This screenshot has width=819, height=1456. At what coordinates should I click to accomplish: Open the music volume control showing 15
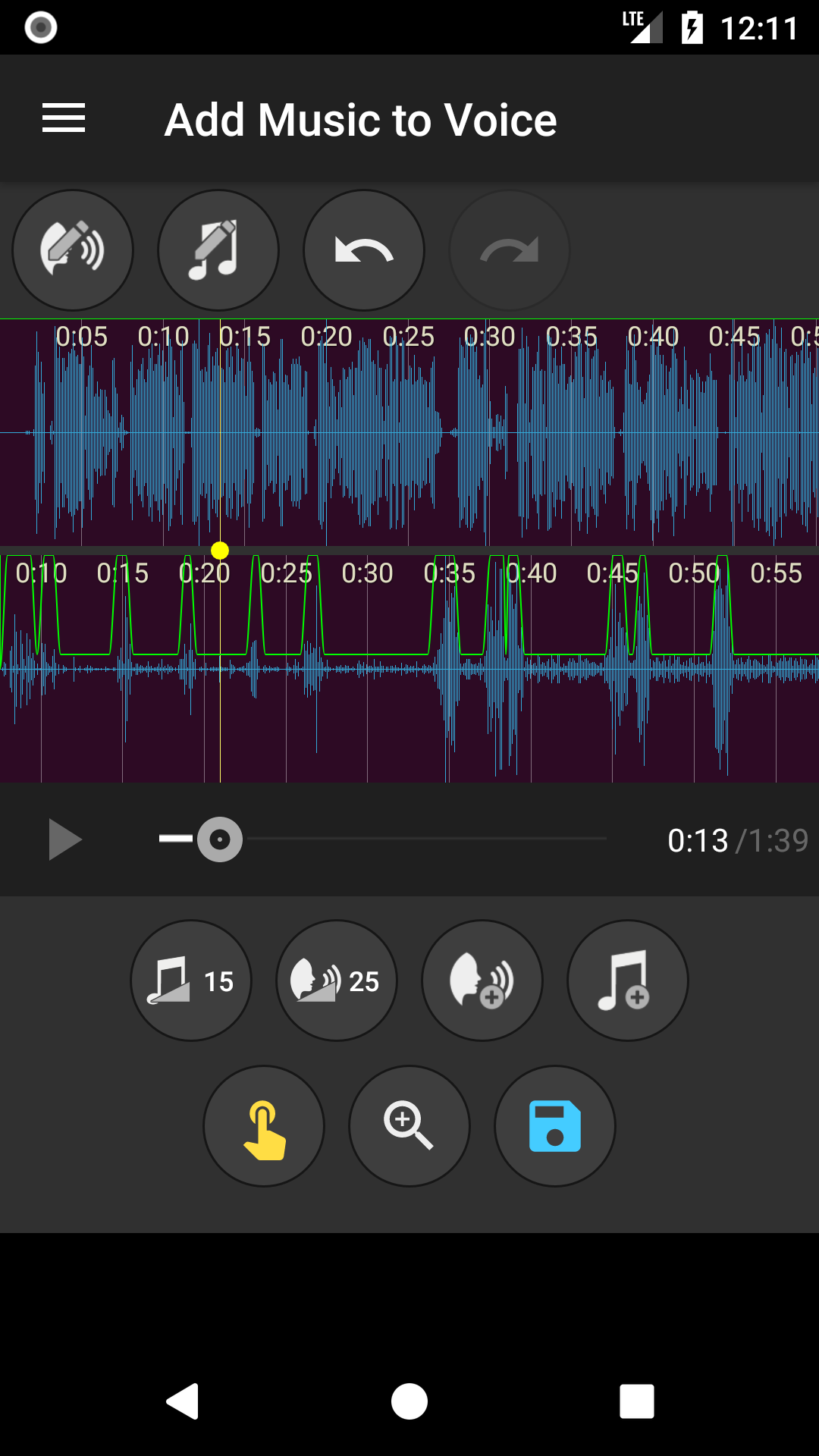190,980
